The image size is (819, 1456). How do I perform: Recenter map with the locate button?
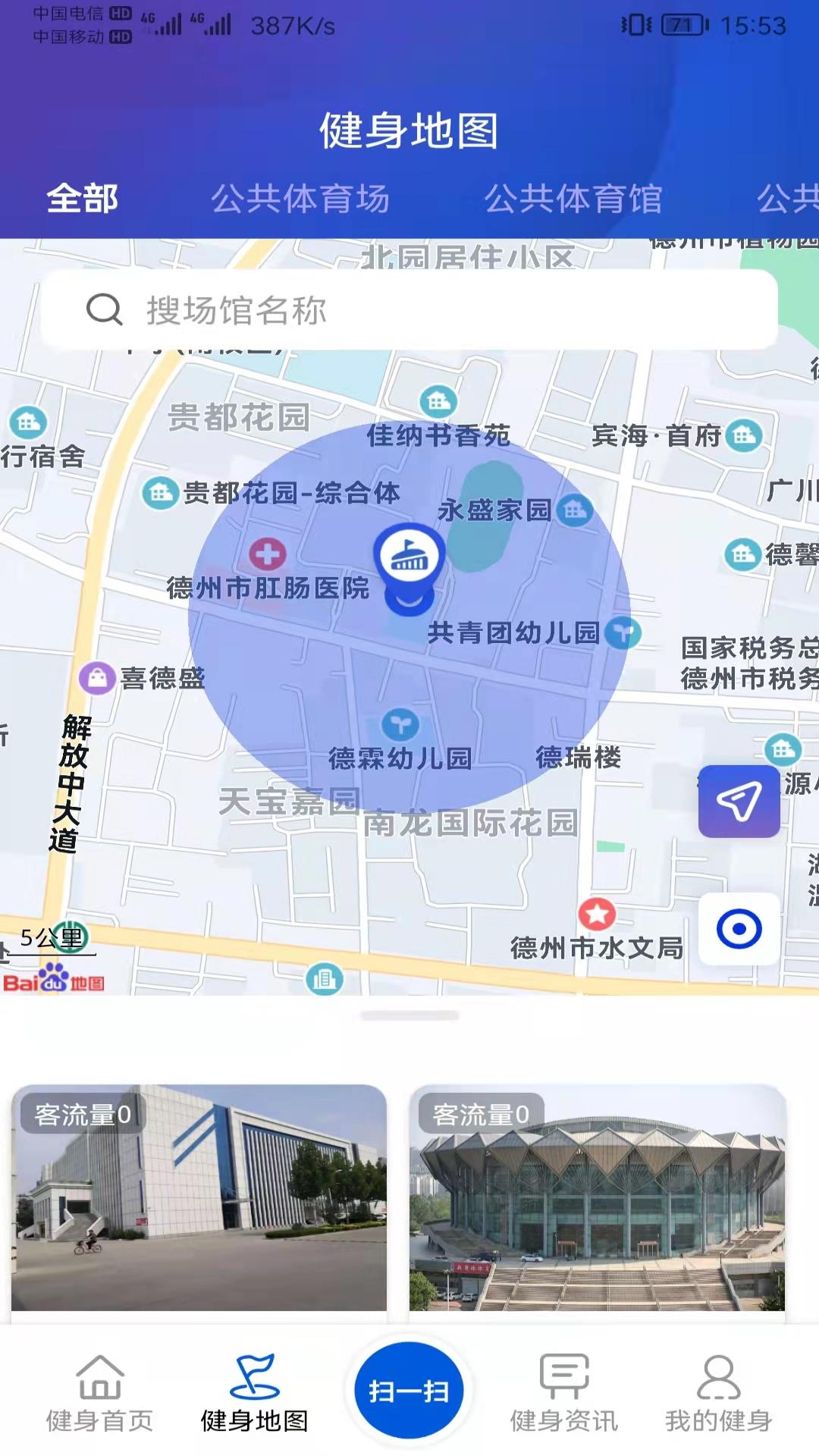click(x=739, y=929)
